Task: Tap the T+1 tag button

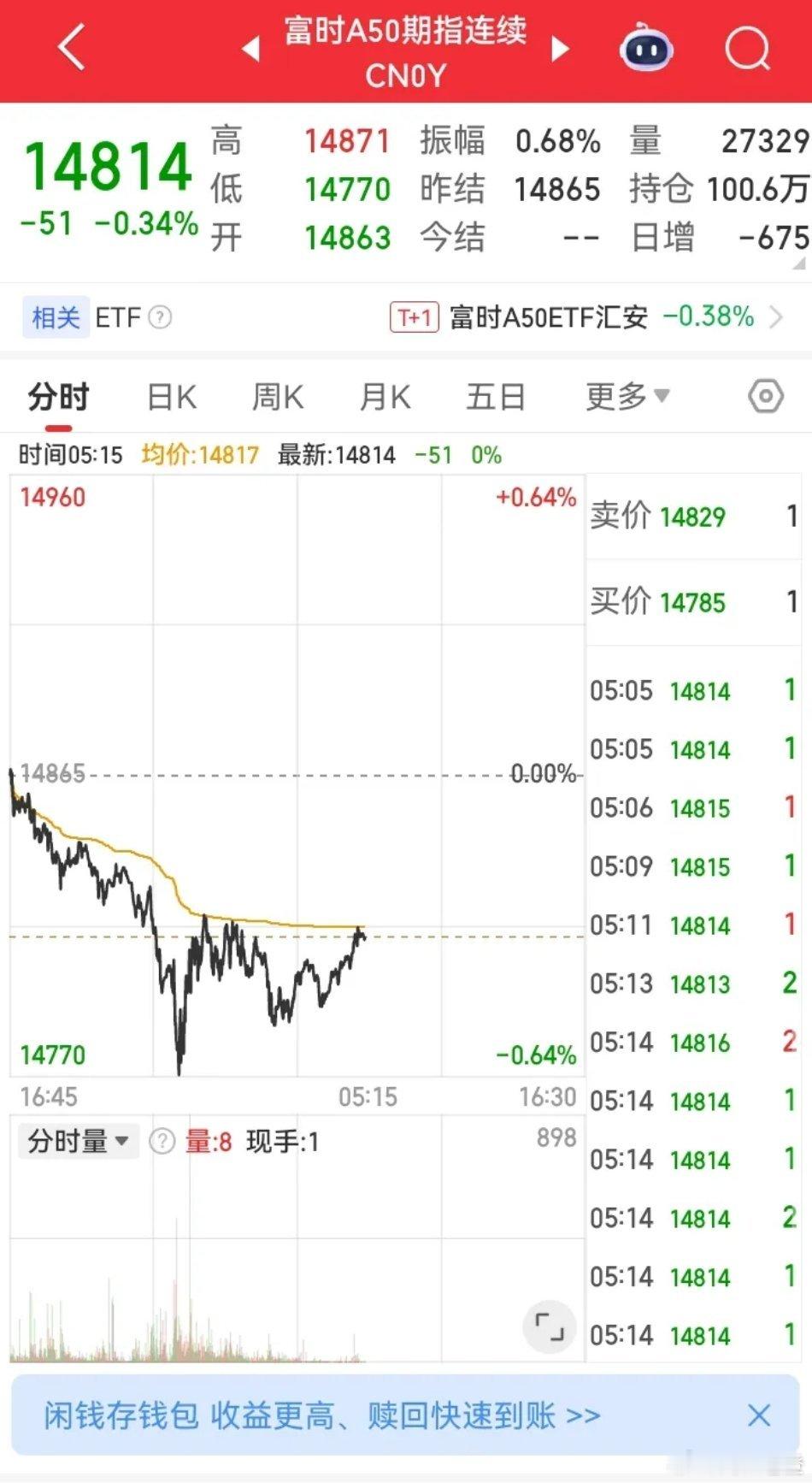Action: [414, 317]
